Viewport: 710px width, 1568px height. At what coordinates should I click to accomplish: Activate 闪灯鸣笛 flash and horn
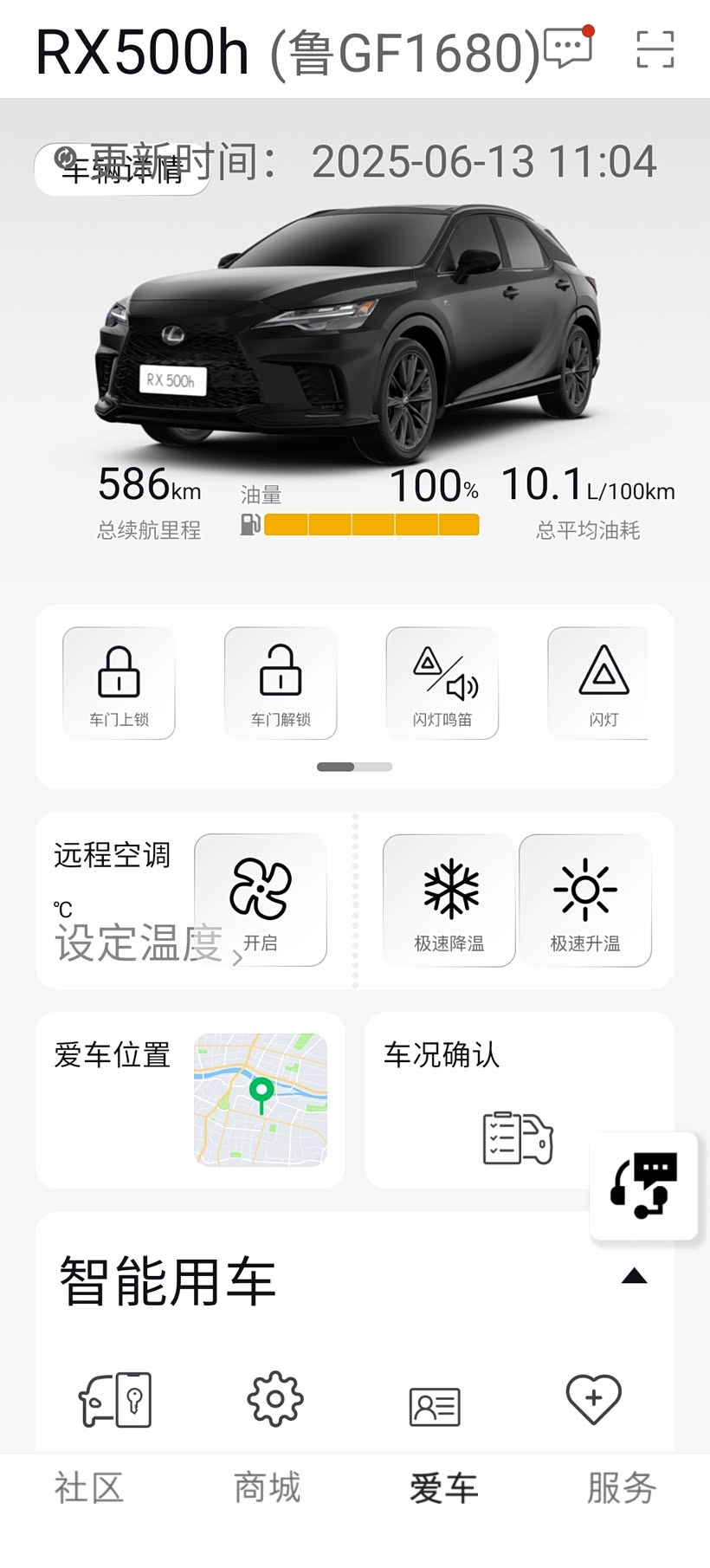click(442, 683)
